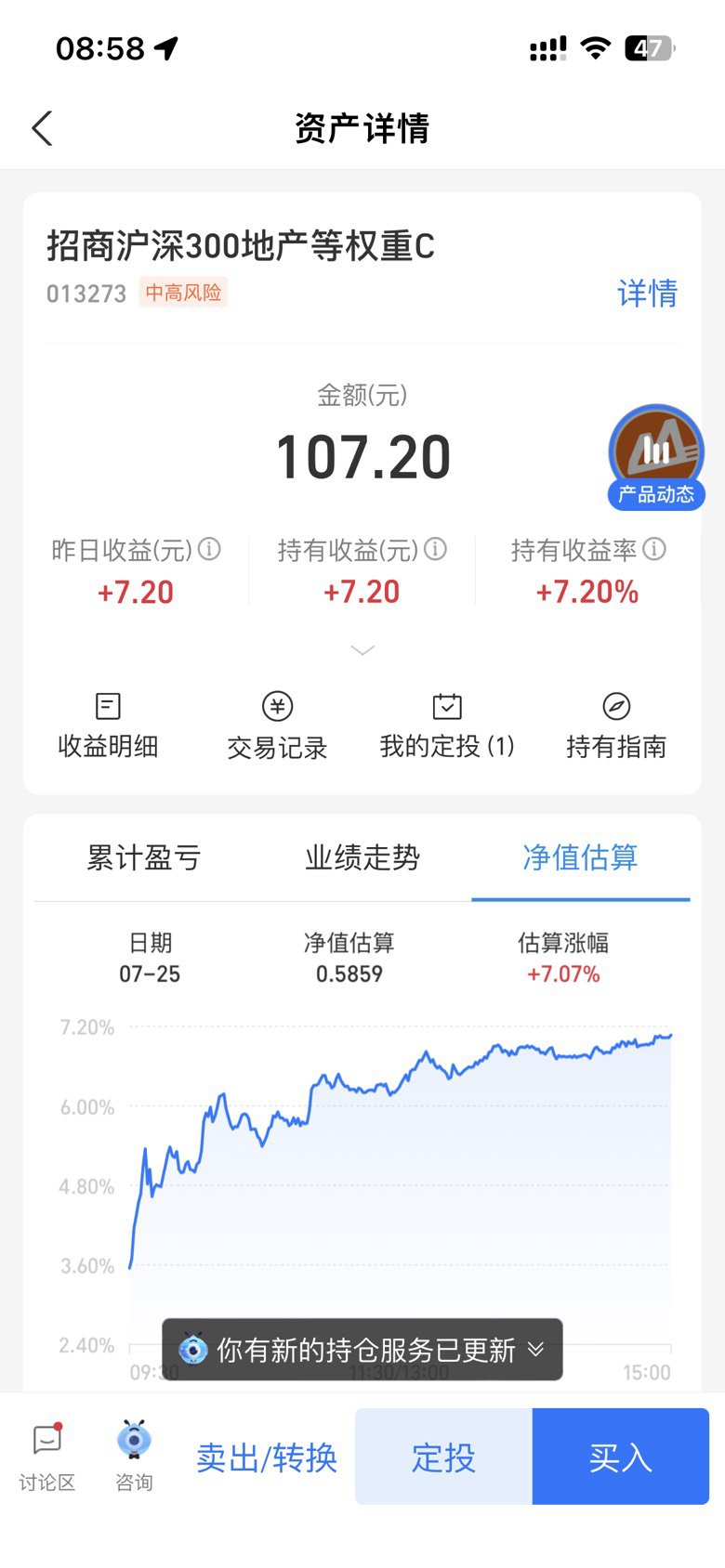Open the 详情 link for this fund
The image size is (725, 1568).
point(647,294)
